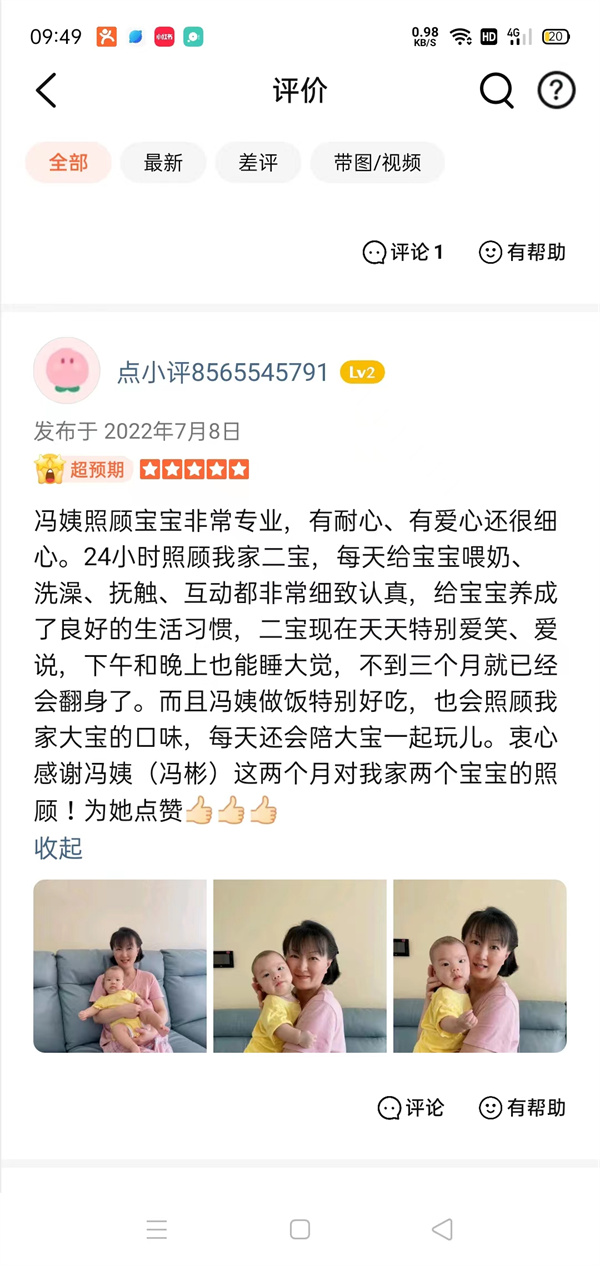Open the second review photo

click(x=300, y=966)
